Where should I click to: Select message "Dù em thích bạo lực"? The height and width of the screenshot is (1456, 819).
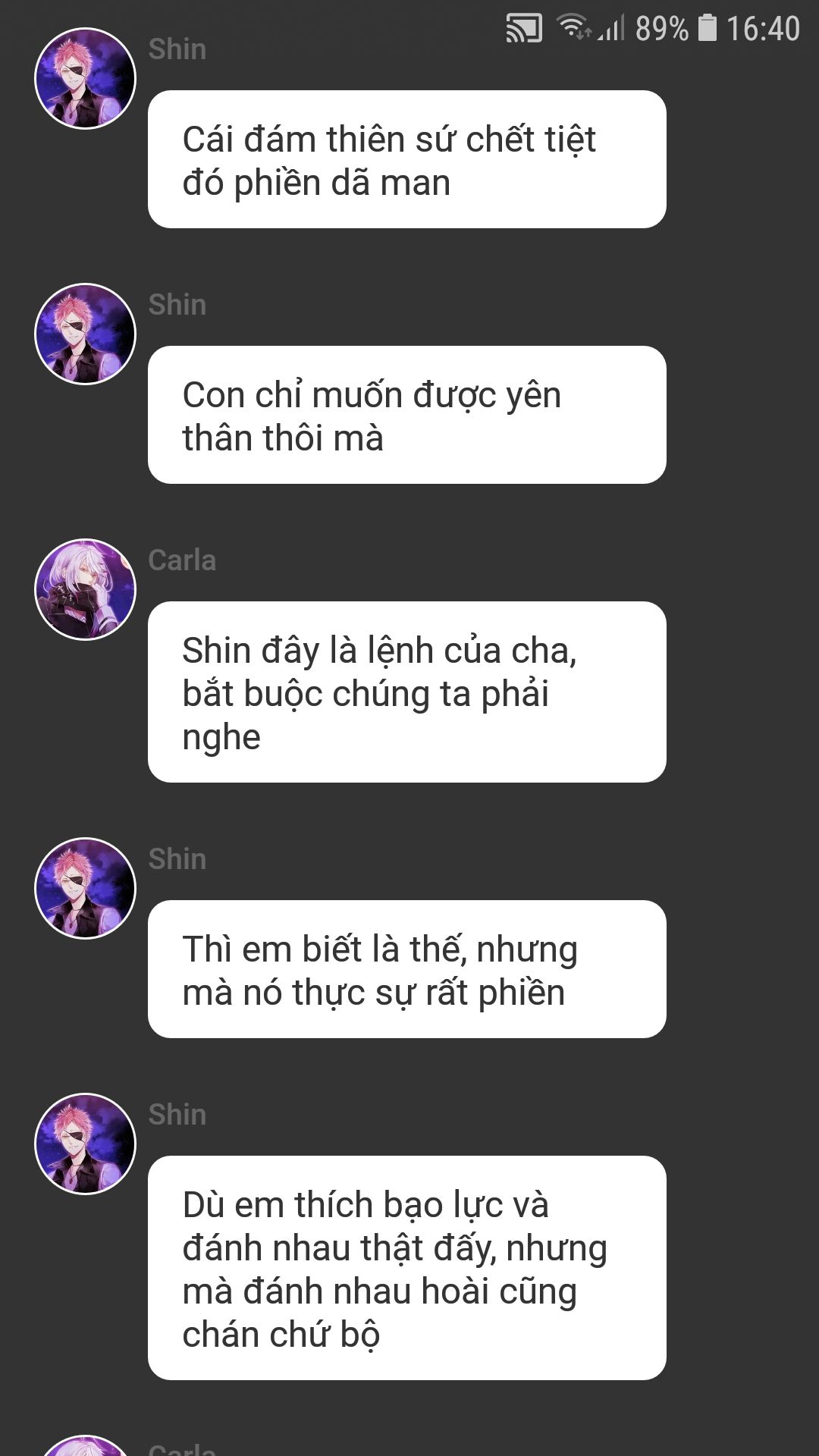coord(407,1268)
